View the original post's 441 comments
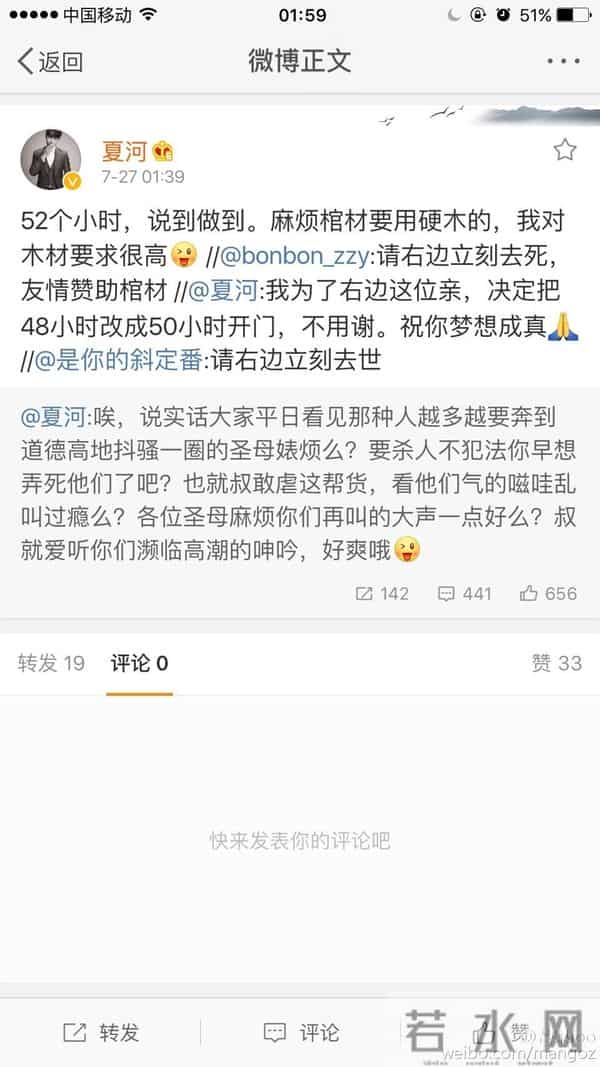This screenshot has width=600, height=1067. pyautogui.click(x=464, y=593)
